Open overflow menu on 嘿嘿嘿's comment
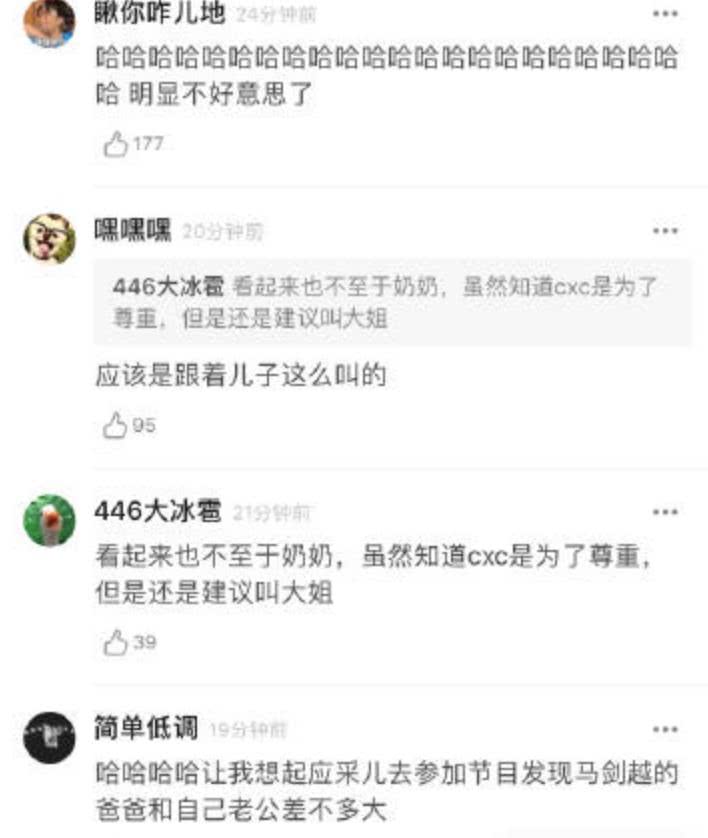 (x=665, y=231)
